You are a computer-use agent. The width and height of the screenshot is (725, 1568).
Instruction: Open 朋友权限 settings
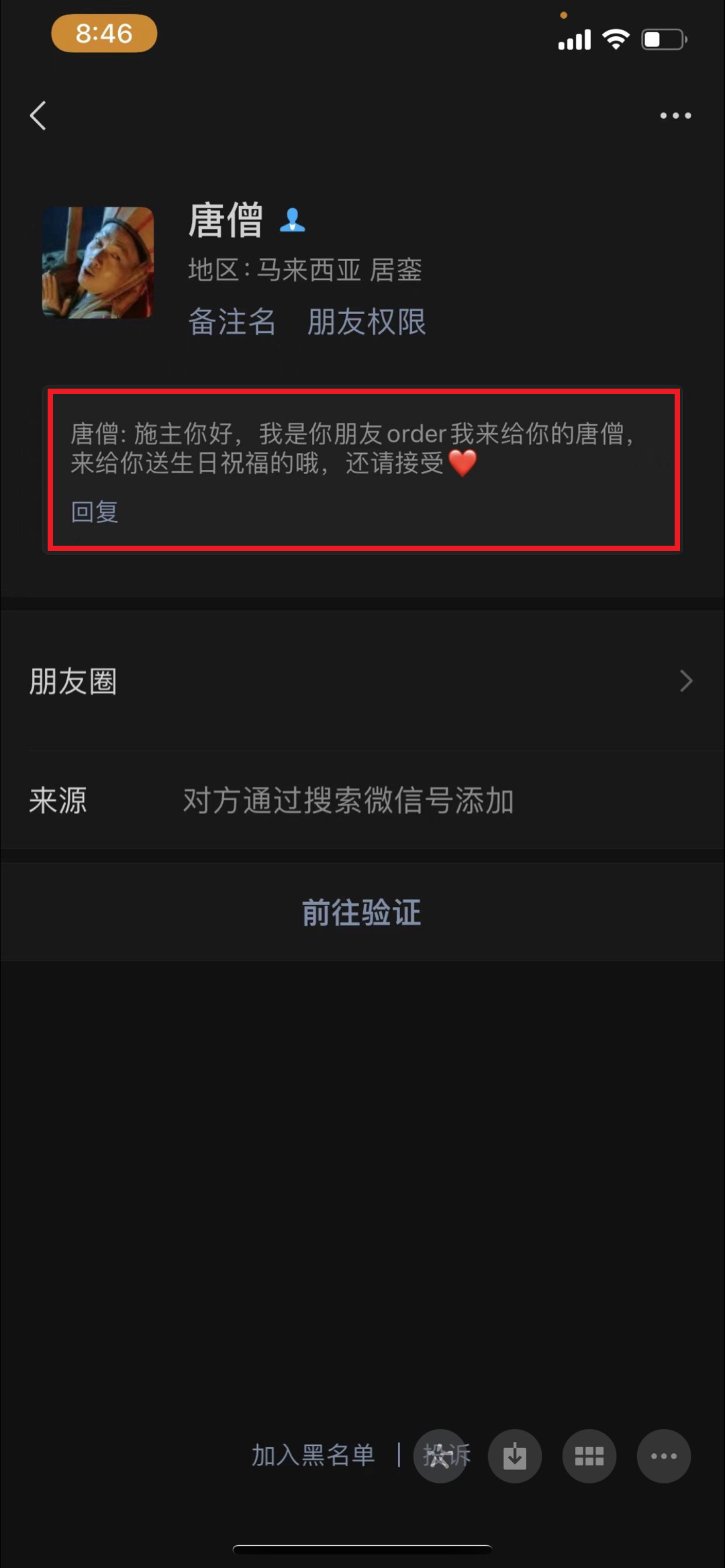[x=367, y=322]
